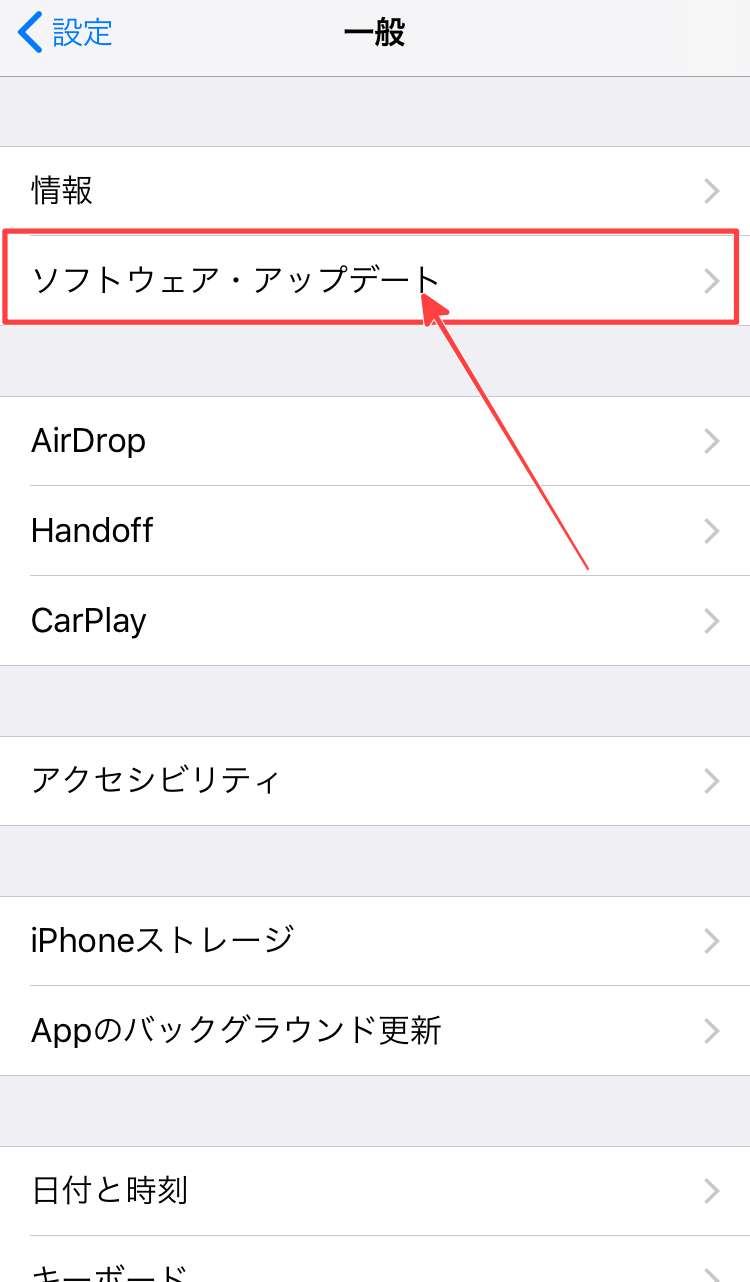The image size is (750, 1282).
Task: Open アクセシビリティ settings
Action: pyautogui.click(x=375, y=780)
